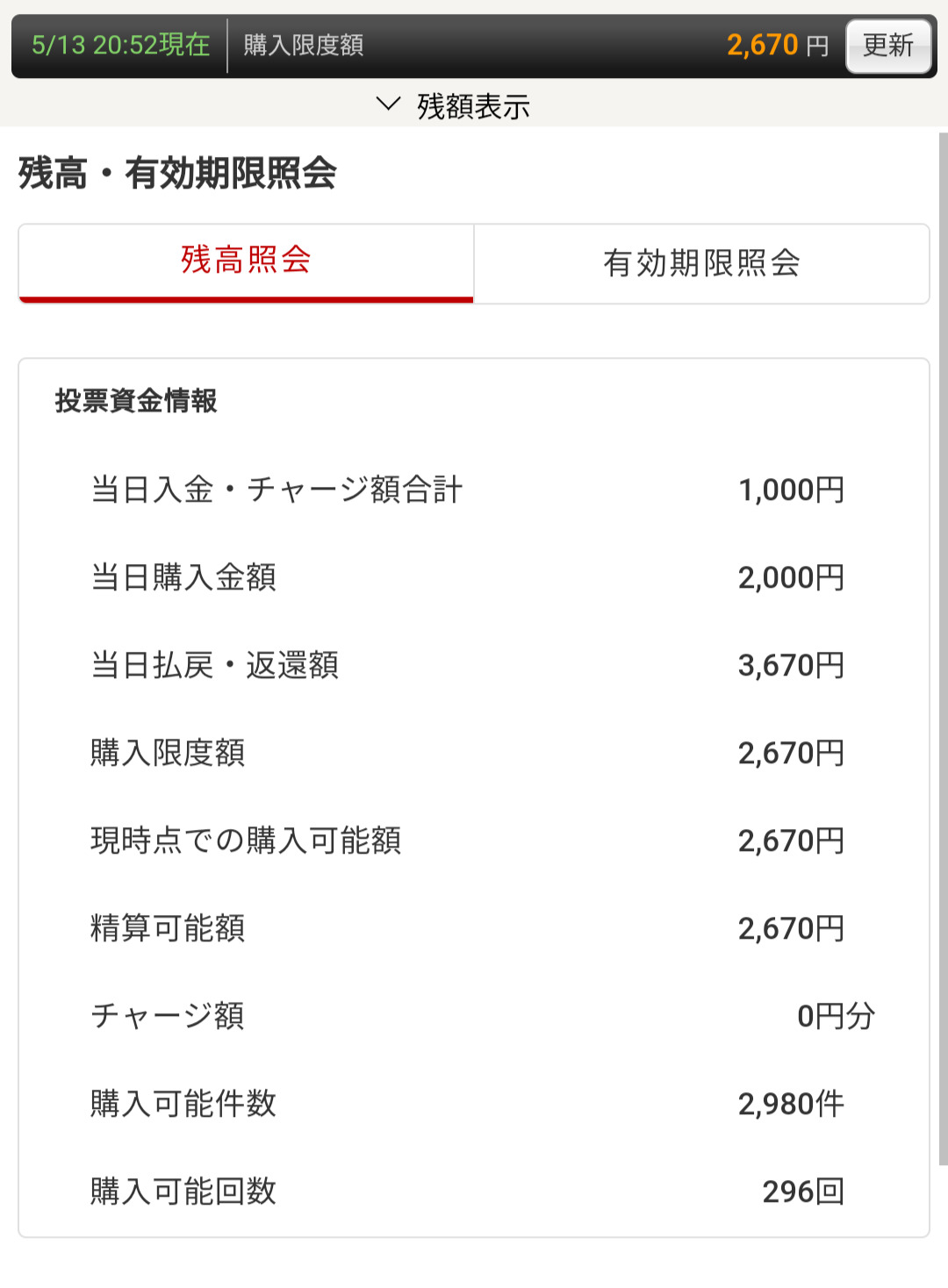Select the 3,670円 refund amount value
Image resolution: width=948 pixels, height=1288 pixels.
point(790,665)
